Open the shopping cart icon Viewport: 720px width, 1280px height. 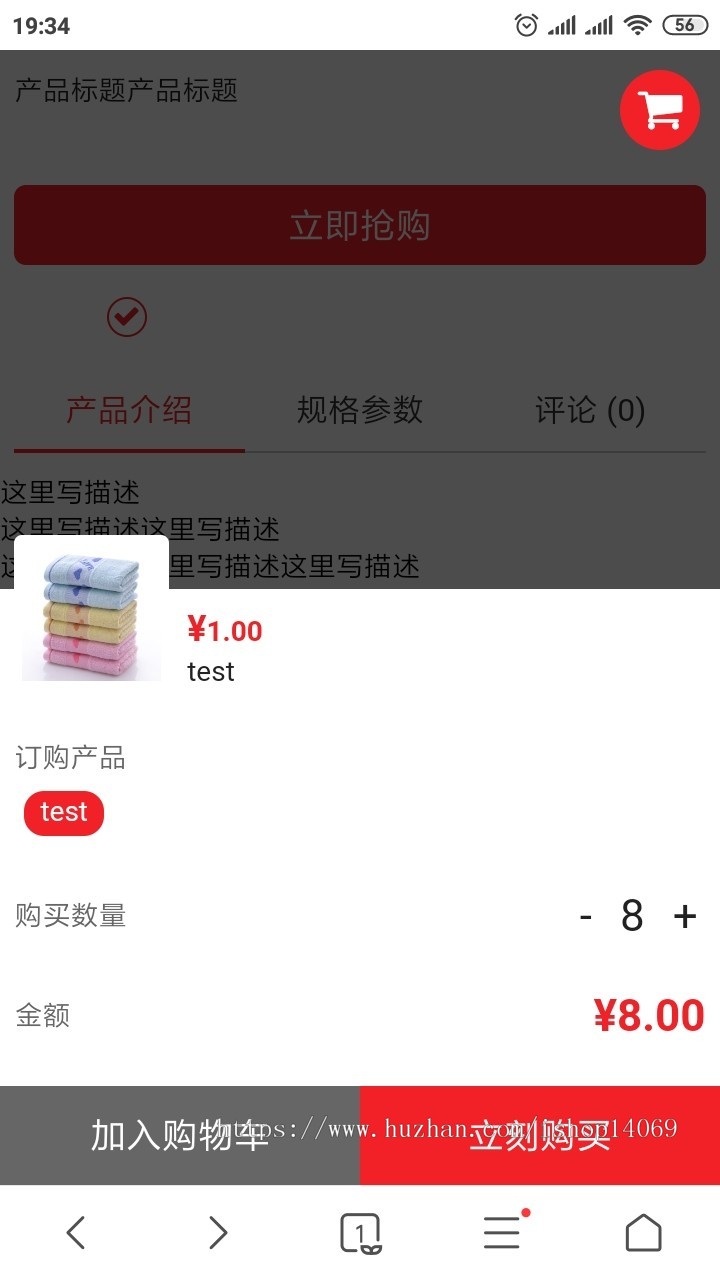659,110
